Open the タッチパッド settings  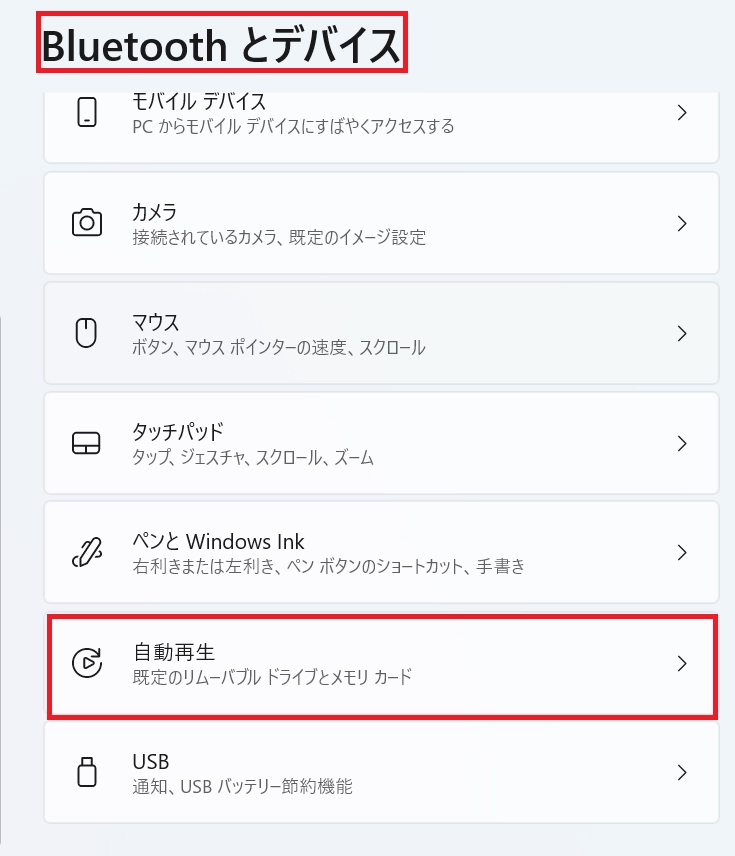tap(380, 443)
